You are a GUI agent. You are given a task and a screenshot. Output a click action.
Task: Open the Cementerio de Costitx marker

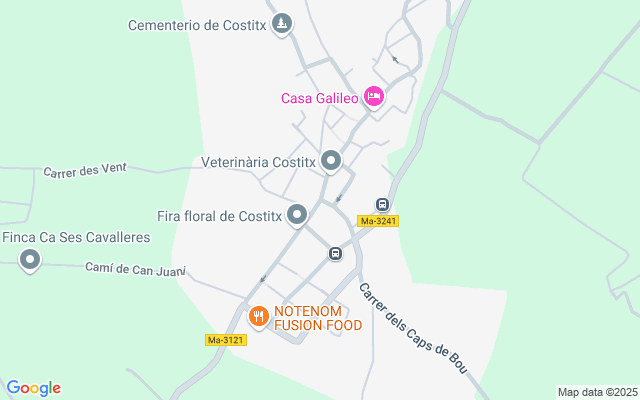pos(283,23)
